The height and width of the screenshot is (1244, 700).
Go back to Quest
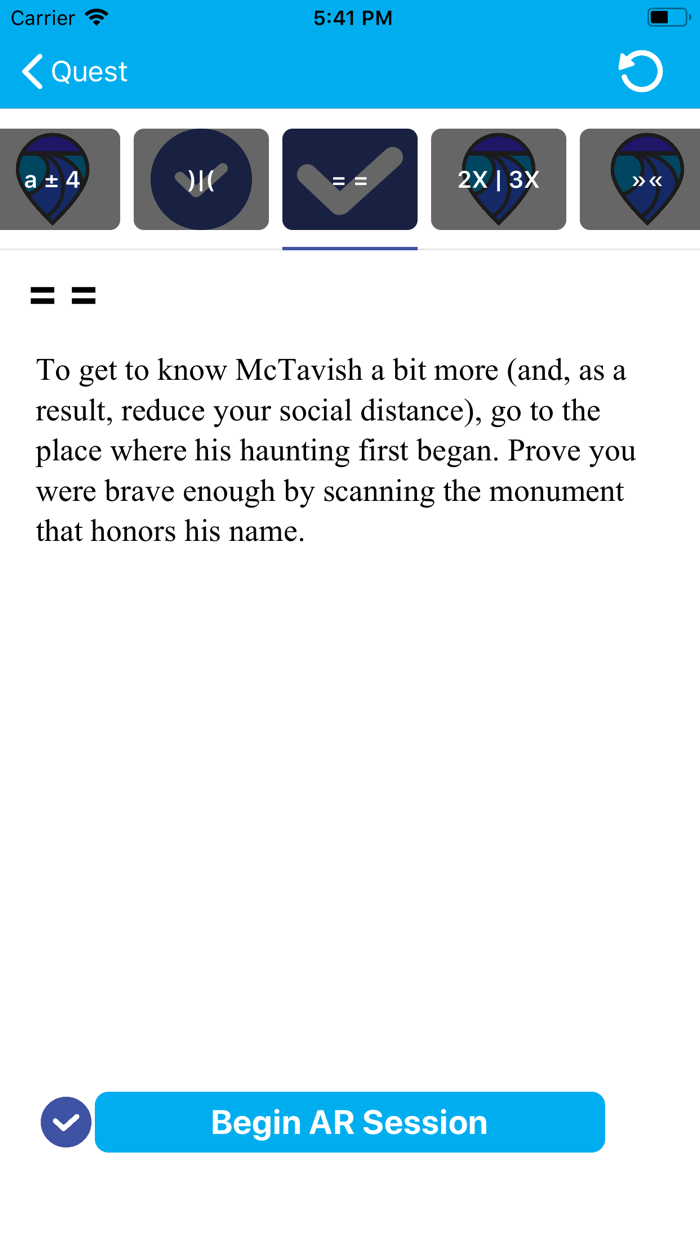(75, 72)
